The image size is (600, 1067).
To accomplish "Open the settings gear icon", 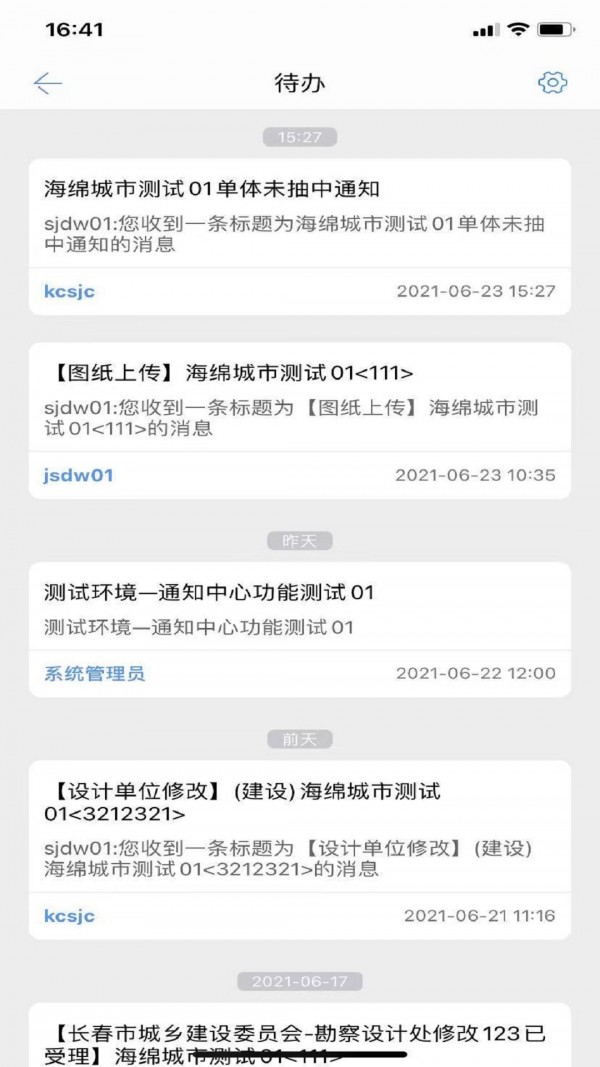I will [552, 83].
